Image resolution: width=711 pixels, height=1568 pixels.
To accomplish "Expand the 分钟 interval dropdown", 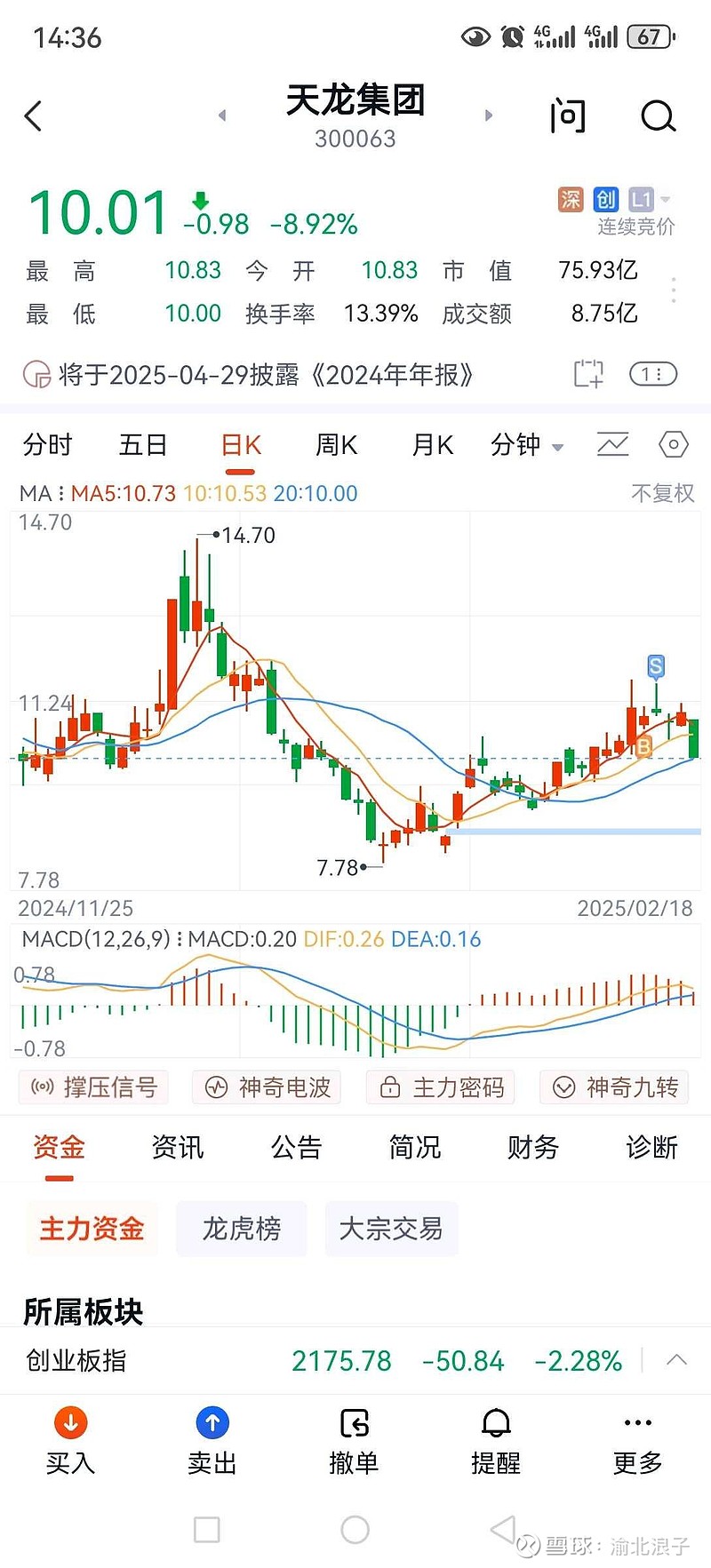I will 527,444.
